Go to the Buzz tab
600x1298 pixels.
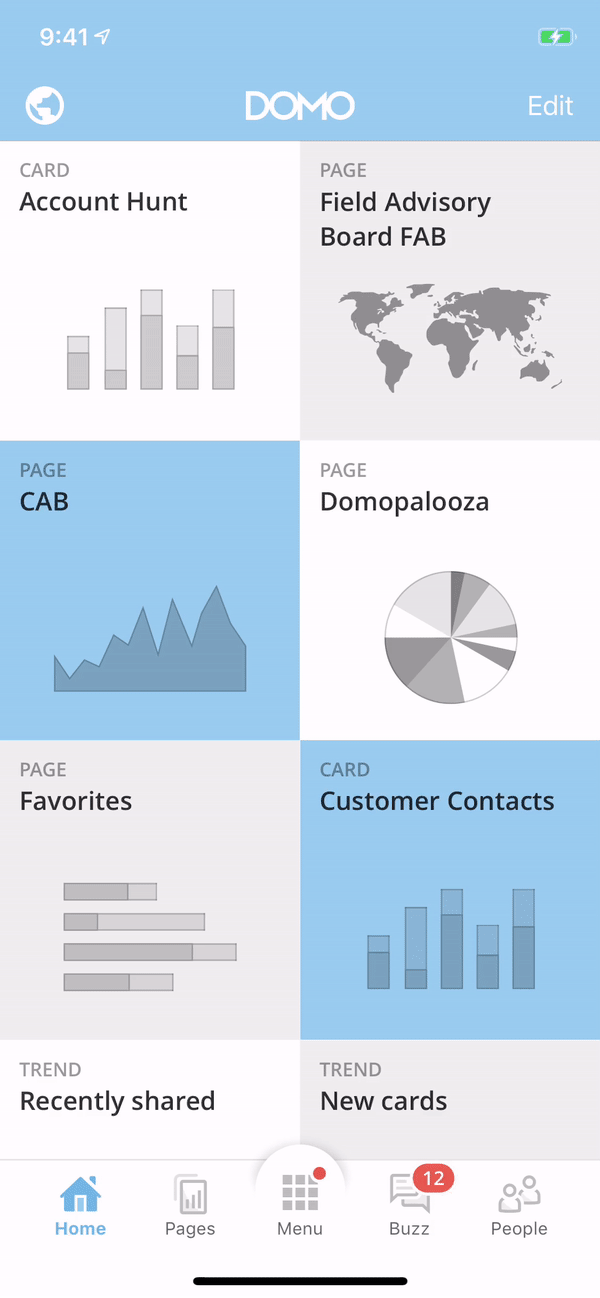(410, 1204)
